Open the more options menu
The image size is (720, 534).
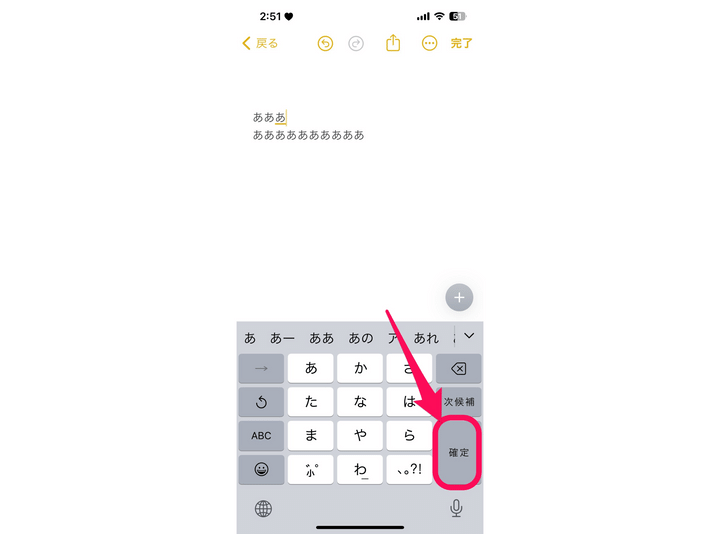pos(430,43)
